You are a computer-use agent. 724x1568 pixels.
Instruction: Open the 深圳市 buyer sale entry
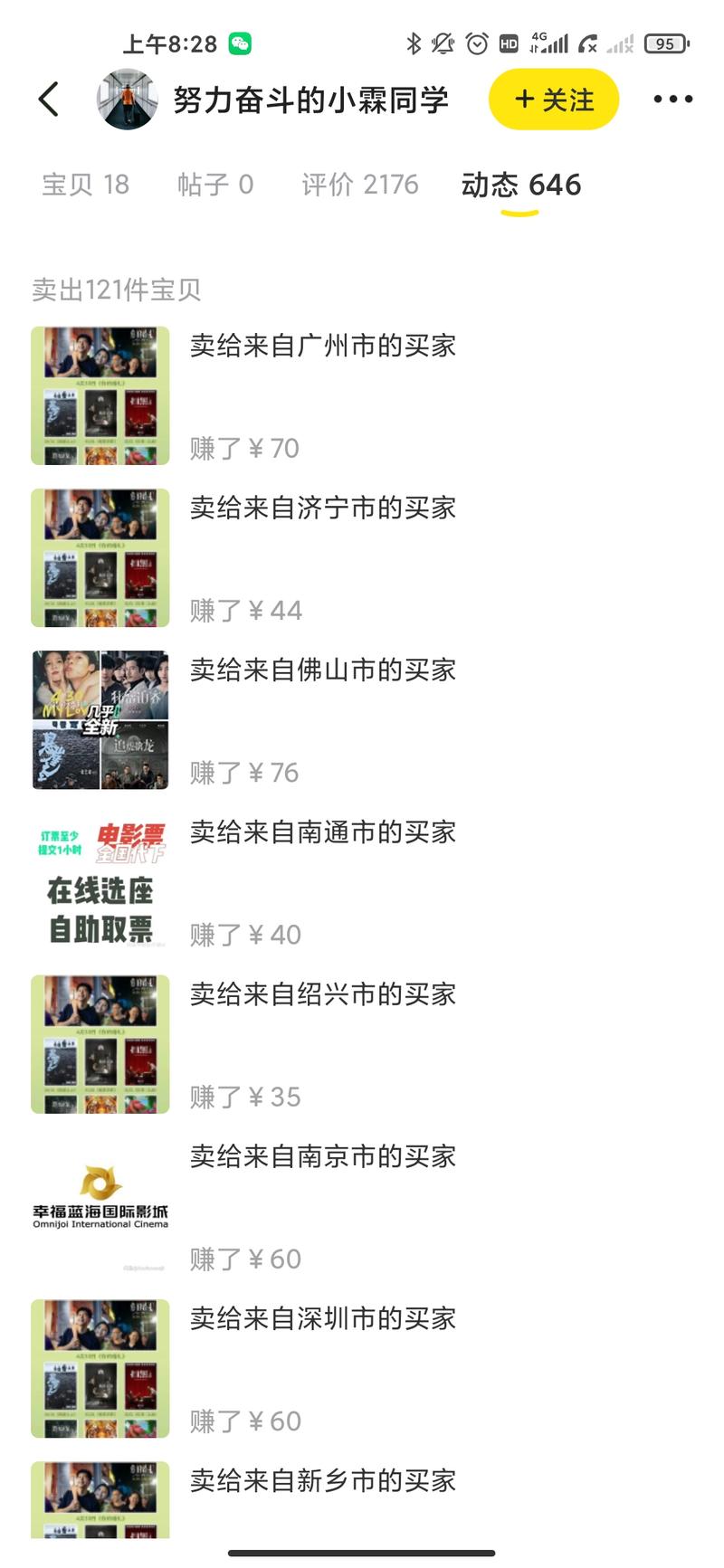coord(324,1318)
